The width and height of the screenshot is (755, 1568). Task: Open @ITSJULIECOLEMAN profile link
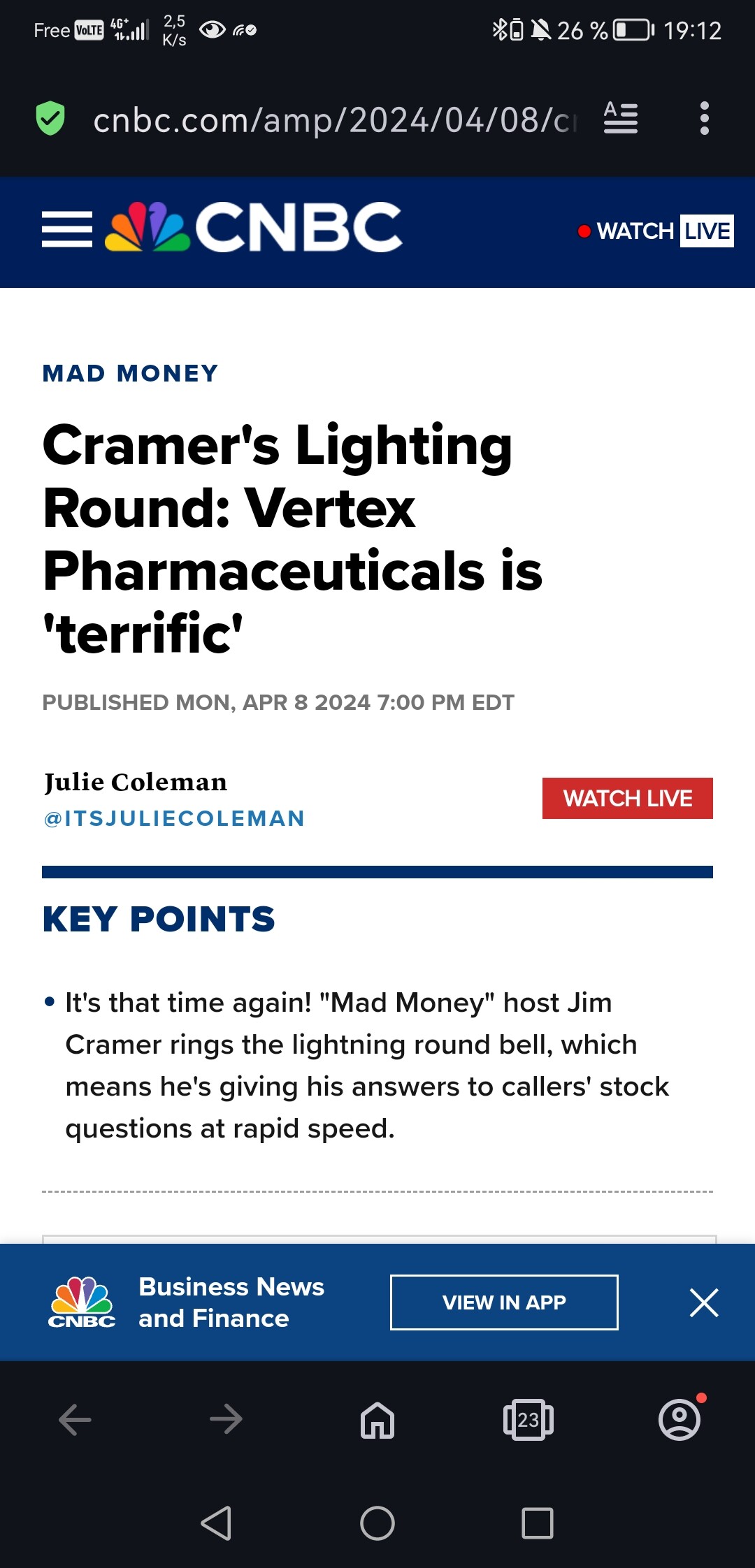click(x=174, y=818)
